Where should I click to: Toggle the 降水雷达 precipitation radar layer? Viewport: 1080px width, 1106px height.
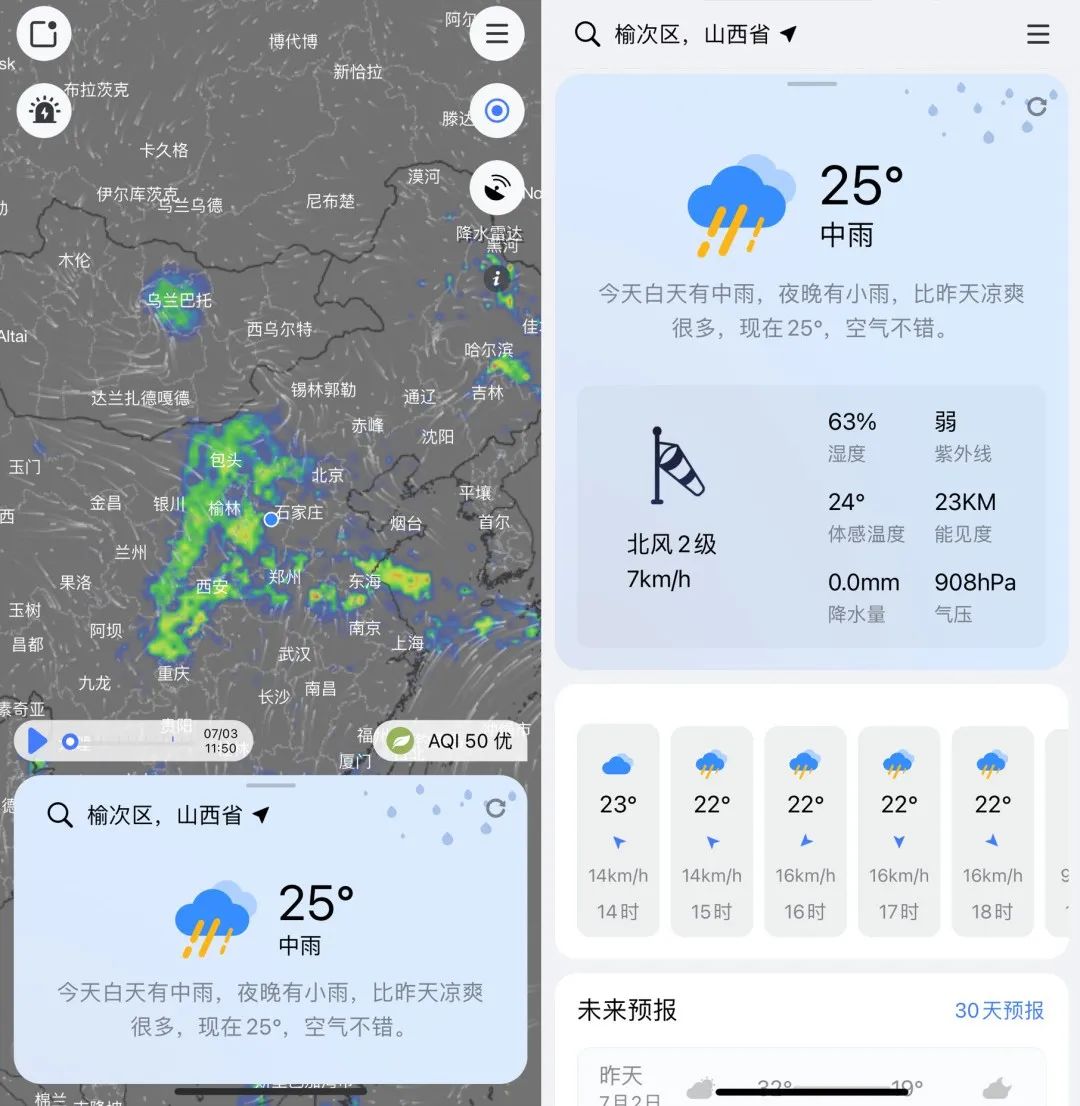(497, 189)
